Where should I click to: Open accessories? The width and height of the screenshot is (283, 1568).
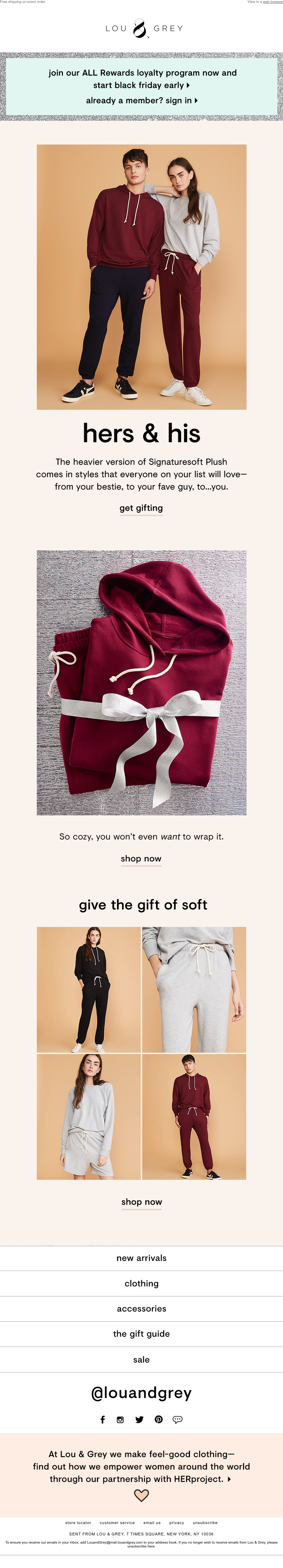click(x=141, y=1308)
